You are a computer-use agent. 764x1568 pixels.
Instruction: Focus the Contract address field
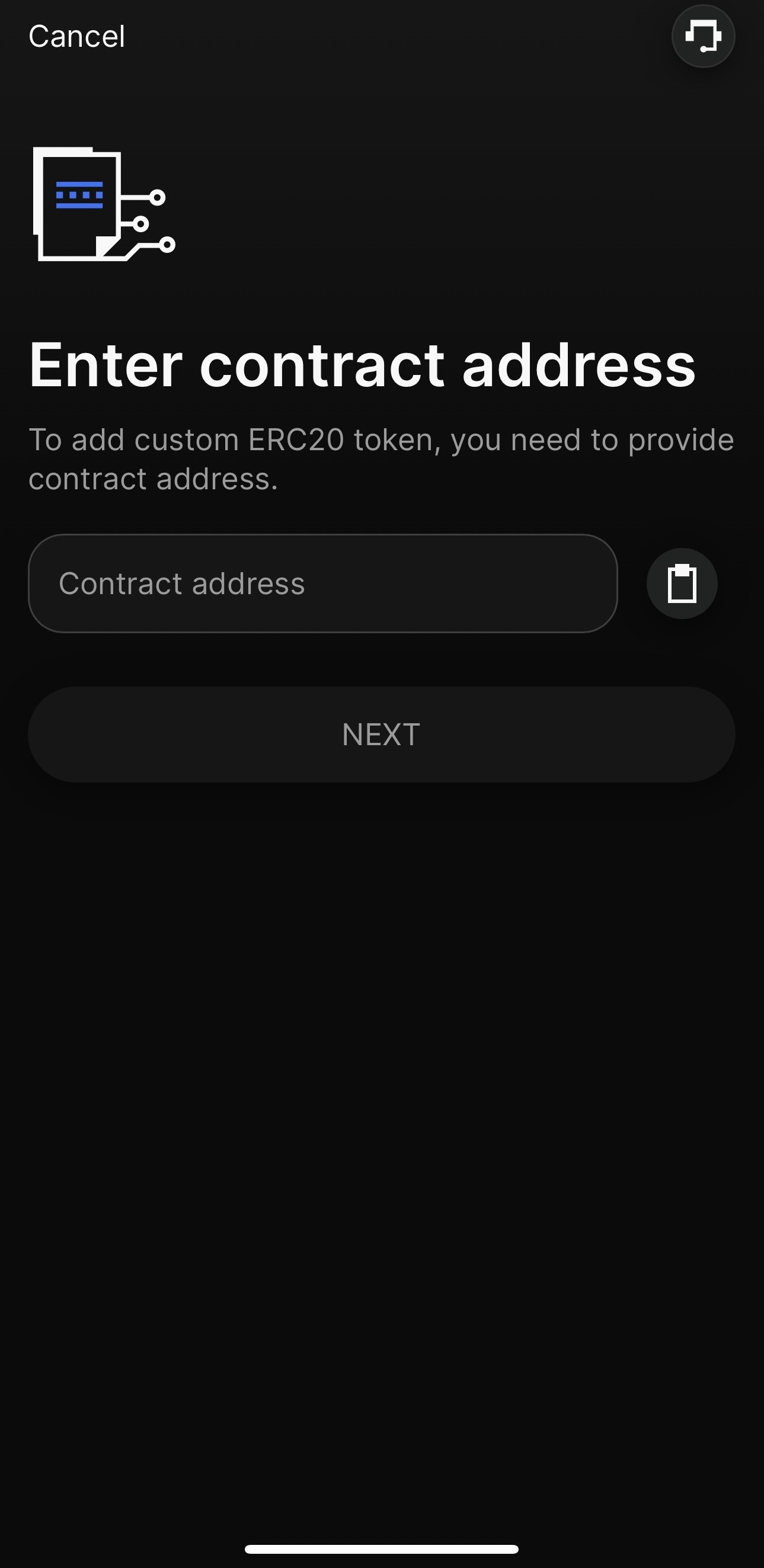tap(323, 583)
